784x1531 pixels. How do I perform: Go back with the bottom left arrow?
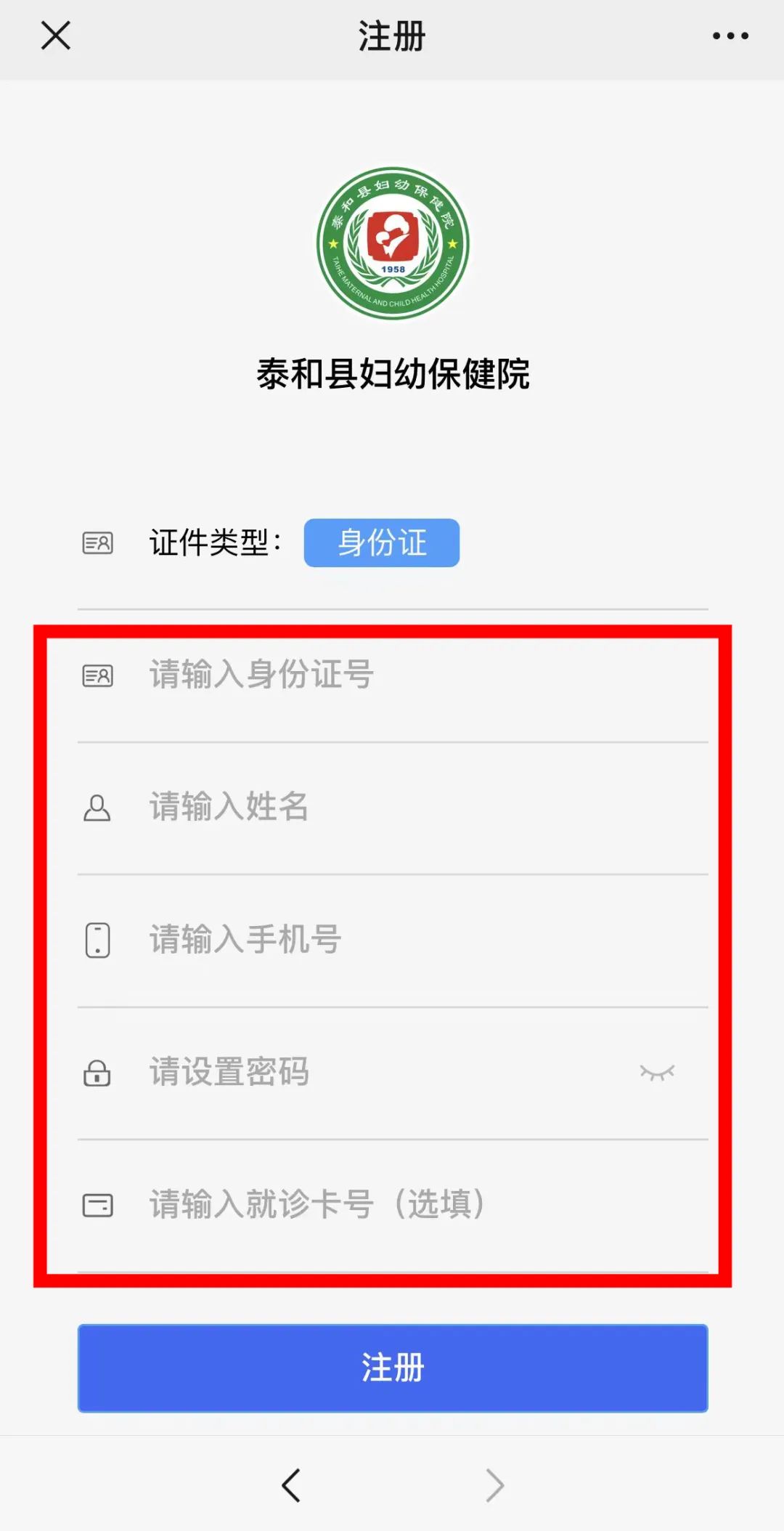[x=291, y=1485]
